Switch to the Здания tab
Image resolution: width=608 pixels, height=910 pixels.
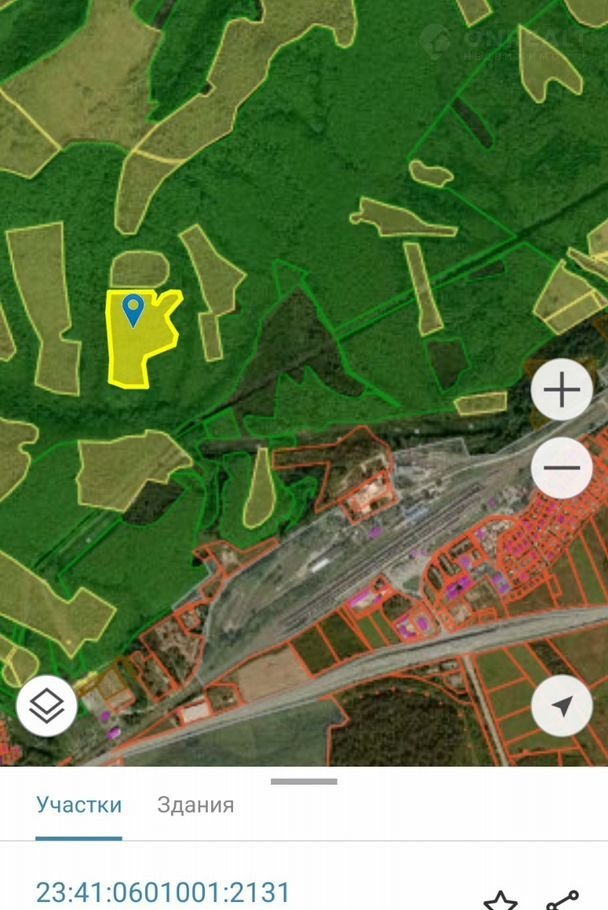click(196, 805)
